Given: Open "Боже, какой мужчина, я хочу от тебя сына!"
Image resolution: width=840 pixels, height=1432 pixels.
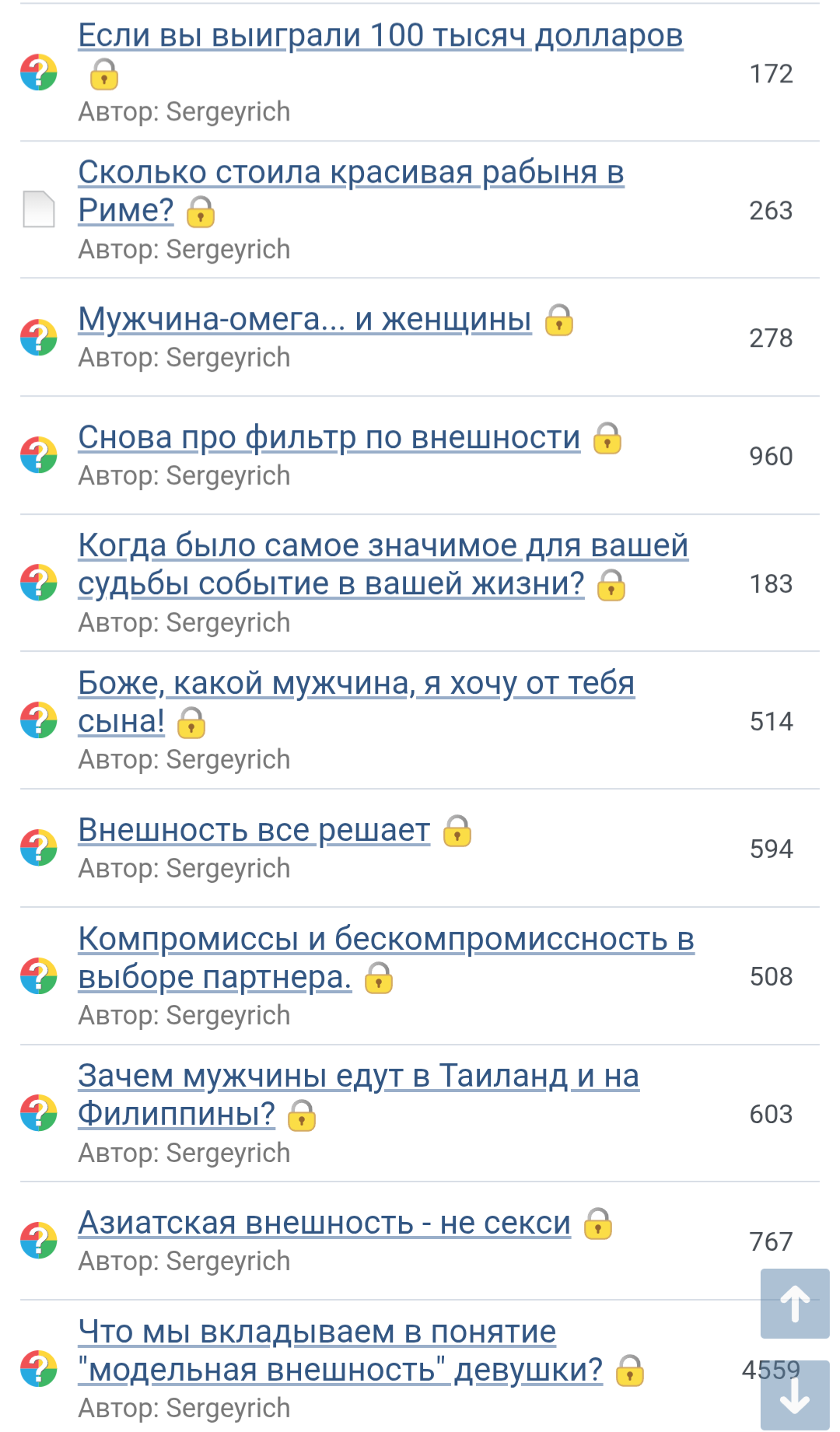Looking at the screenshot, I should coord(356,684).
